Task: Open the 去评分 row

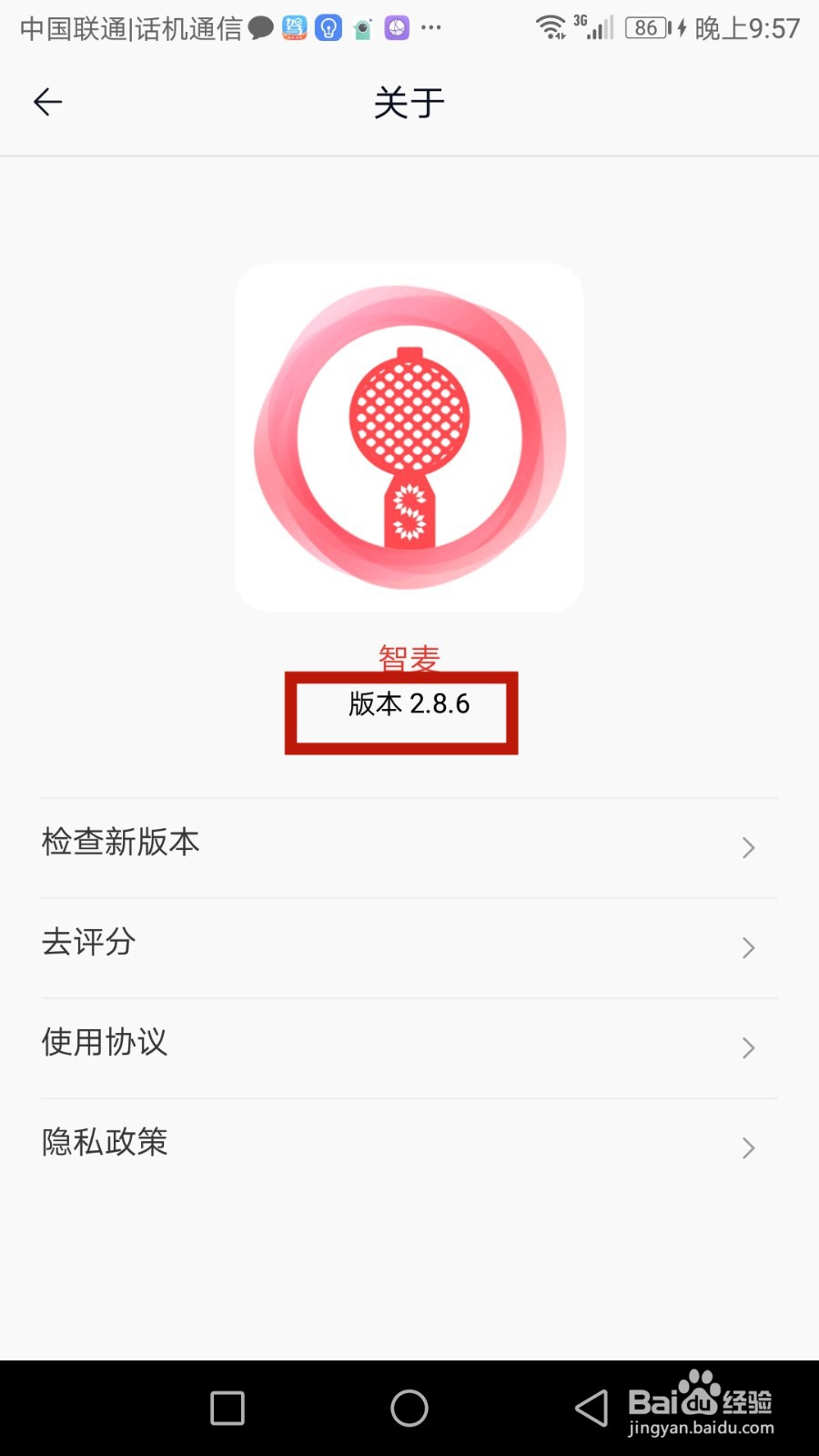Action: point(409,948)
